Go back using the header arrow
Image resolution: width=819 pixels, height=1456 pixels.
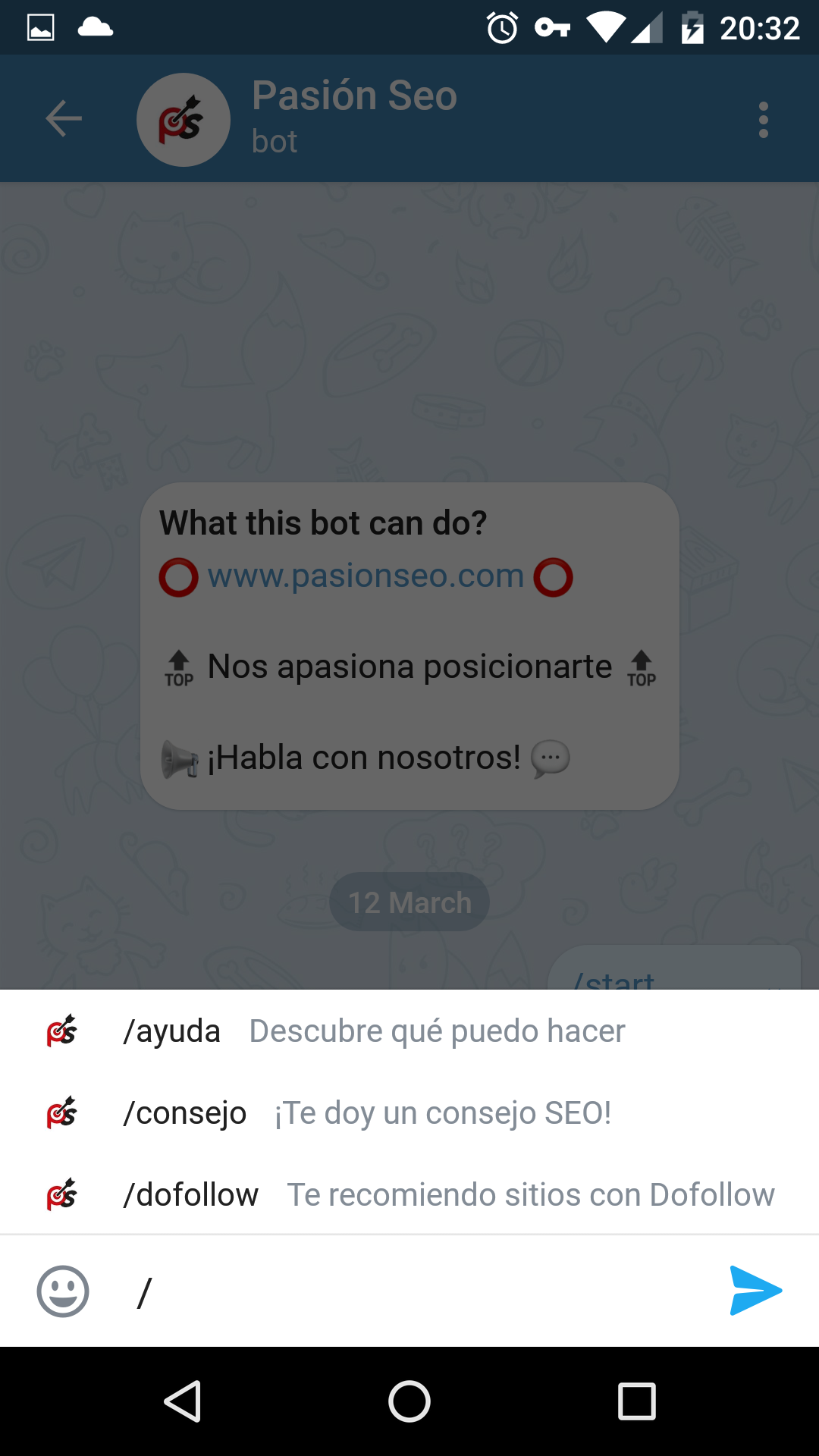coord(64,119)
